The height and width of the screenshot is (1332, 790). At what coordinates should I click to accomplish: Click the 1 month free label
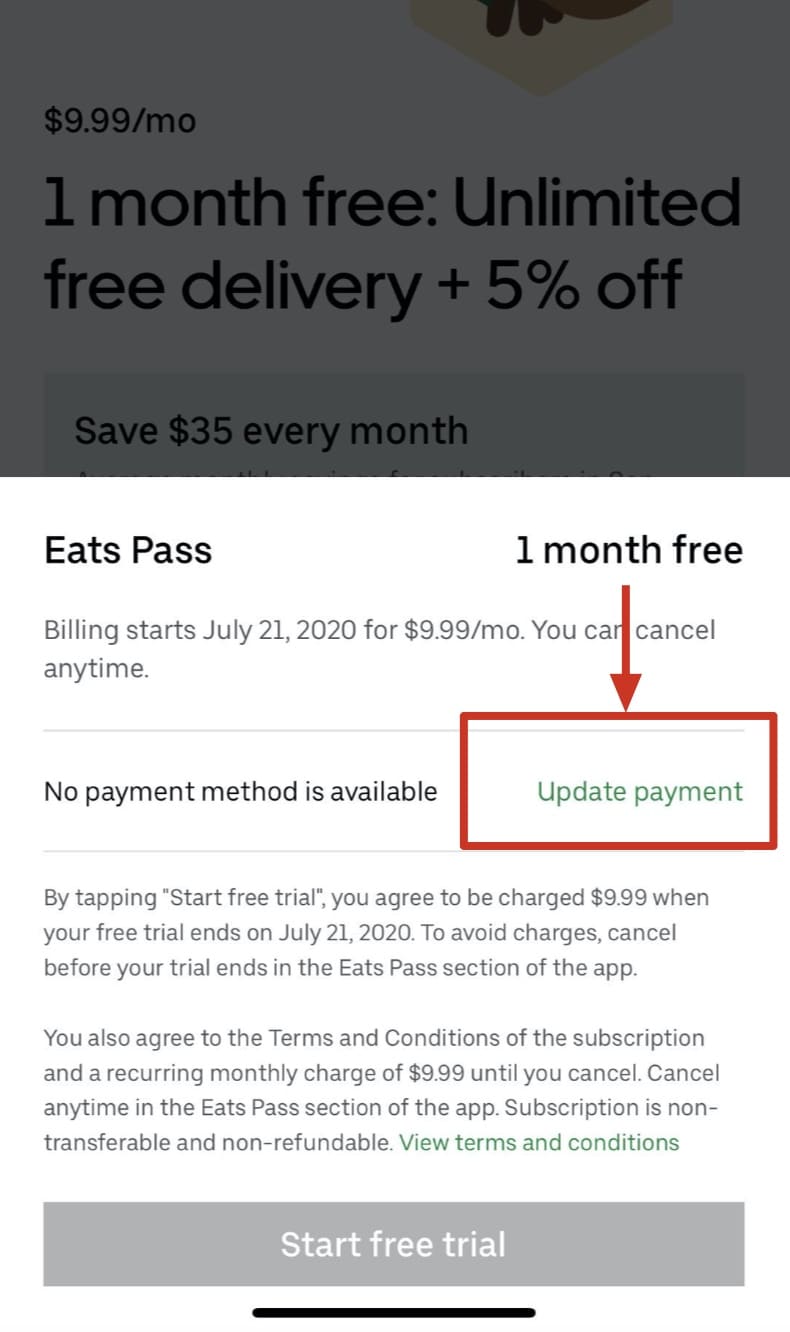[x=628, y=549]
